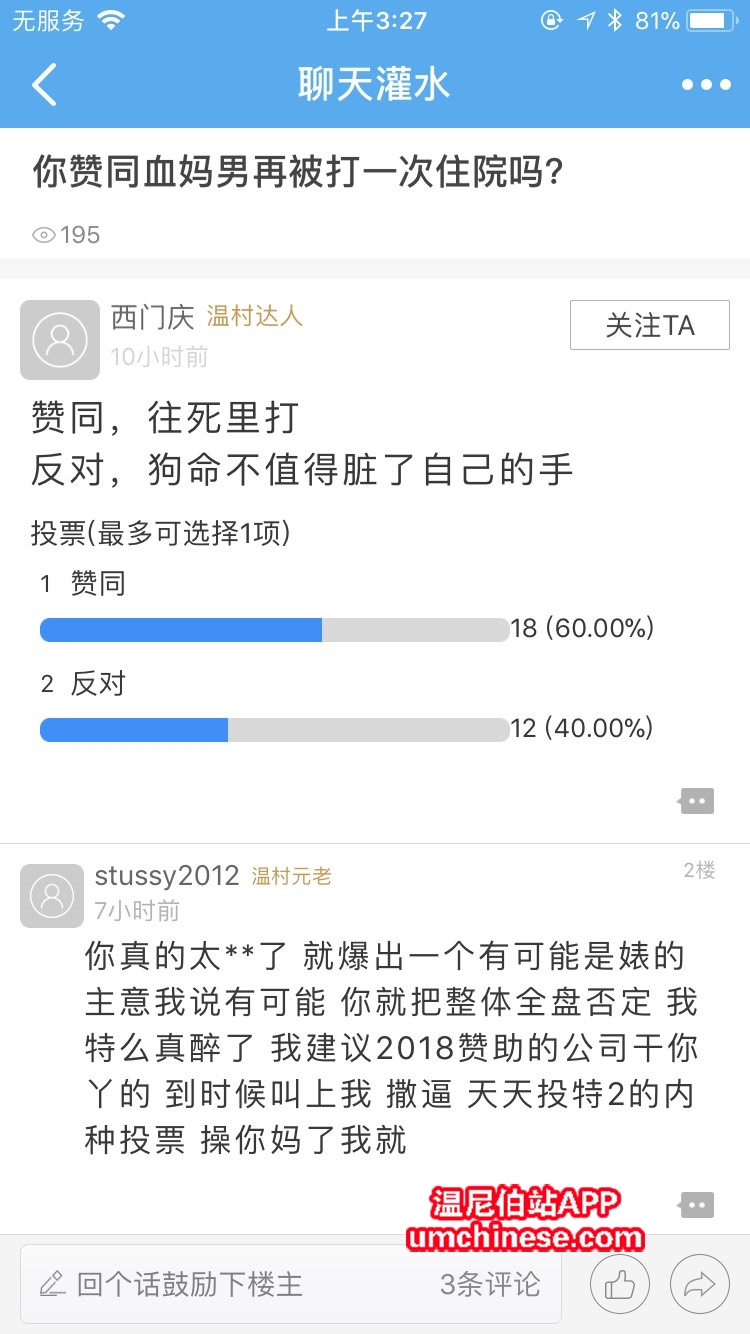
Task: Tap the comment icon under the poll
Action: [696, 800]
